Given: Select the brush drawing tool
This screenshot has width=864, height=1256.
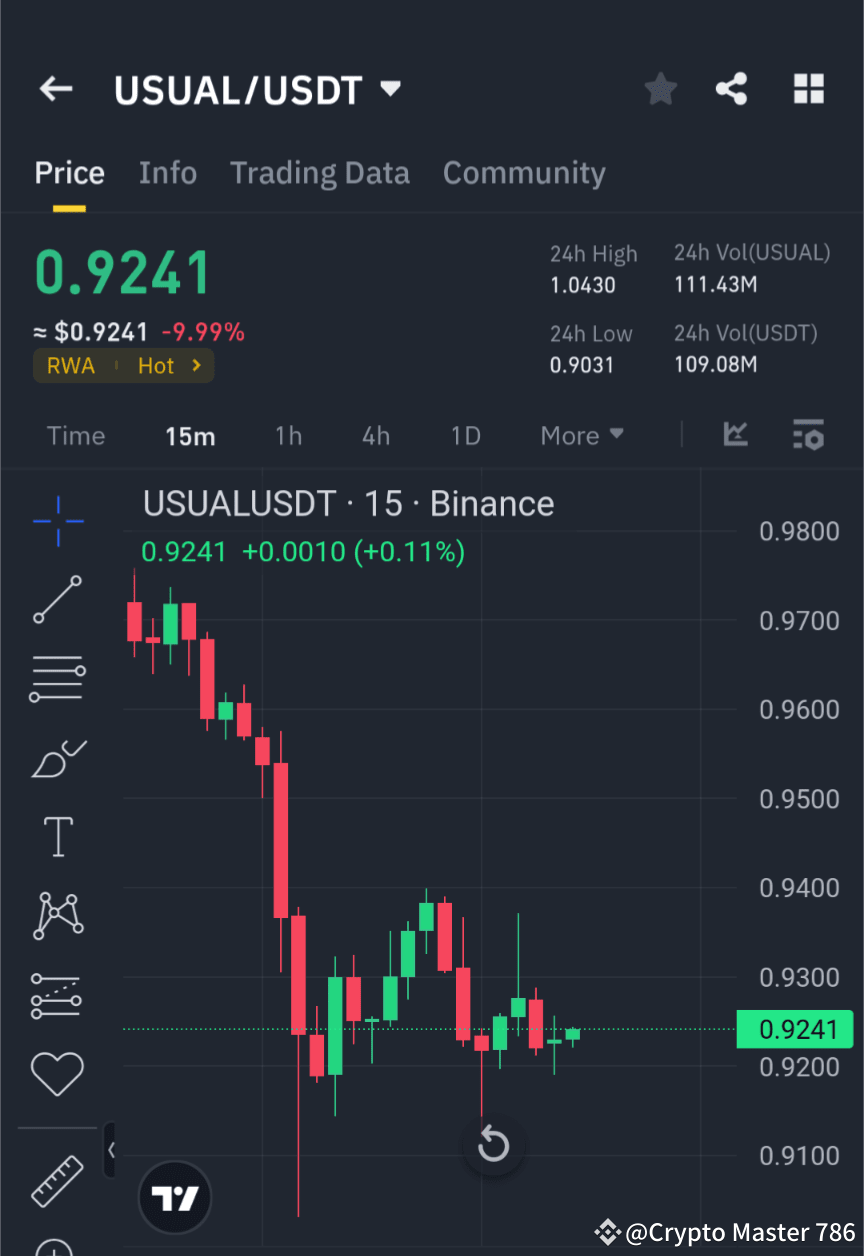Looking at the screenshot, I should 57,758.
